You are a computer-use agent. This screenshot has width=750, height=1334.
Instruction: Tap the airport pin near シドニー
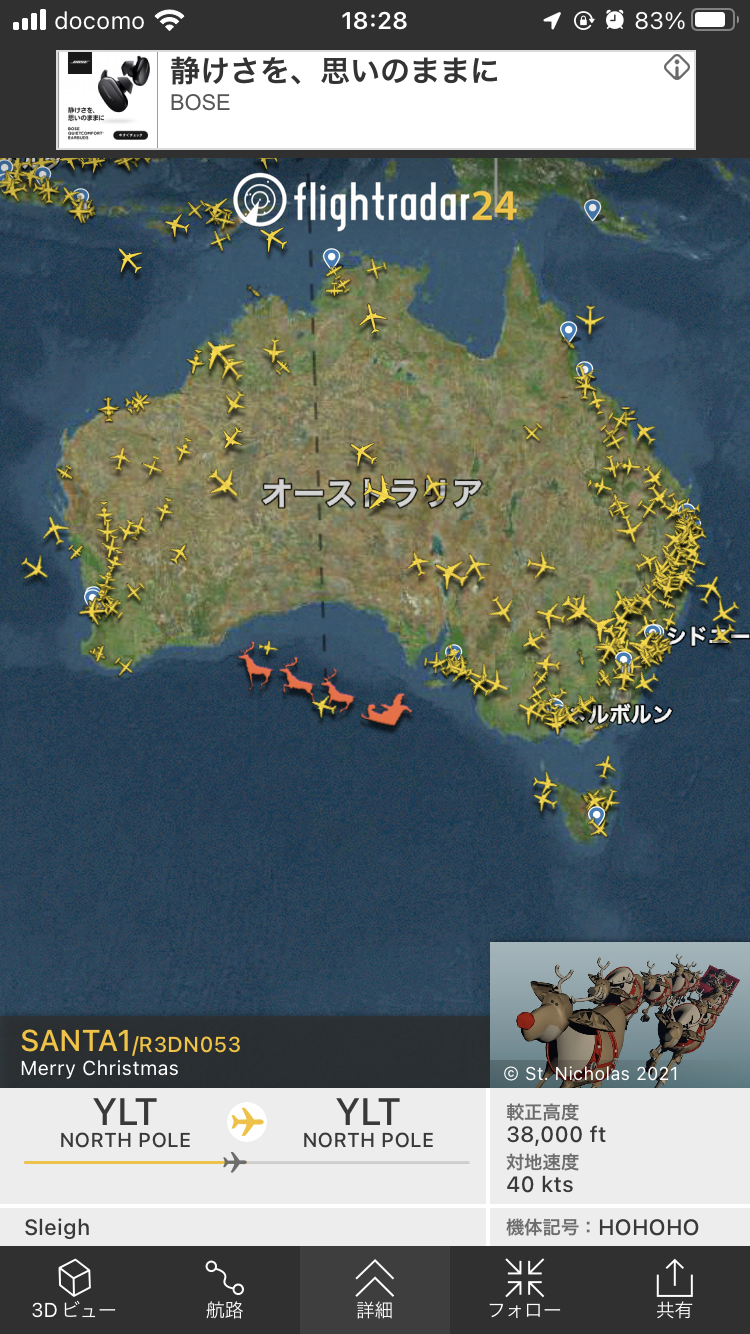pyautogui.click(x=653, y=633)
